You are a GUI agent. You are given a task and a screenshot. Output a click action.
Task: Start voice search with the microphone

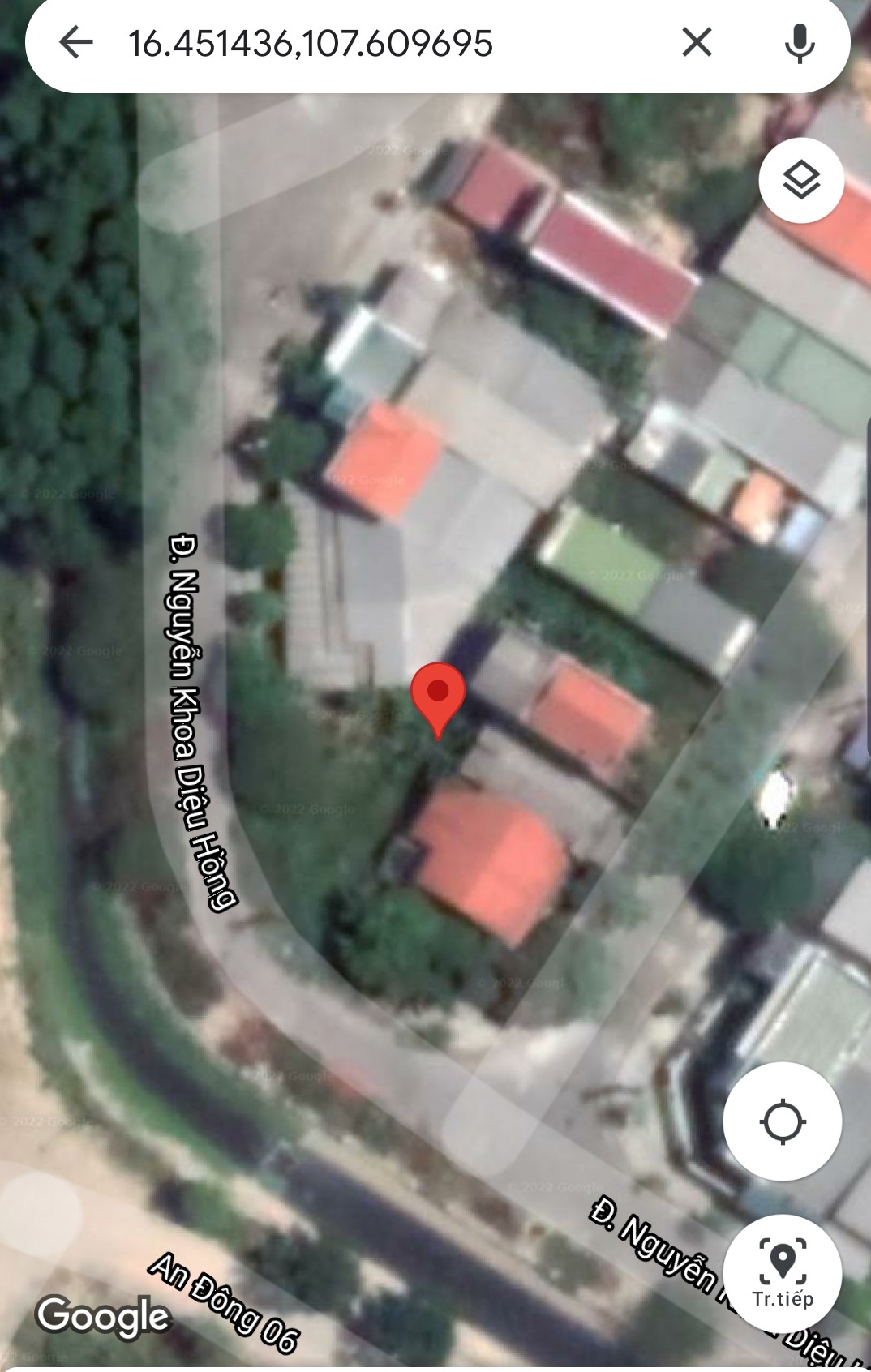tap(800, 42)
